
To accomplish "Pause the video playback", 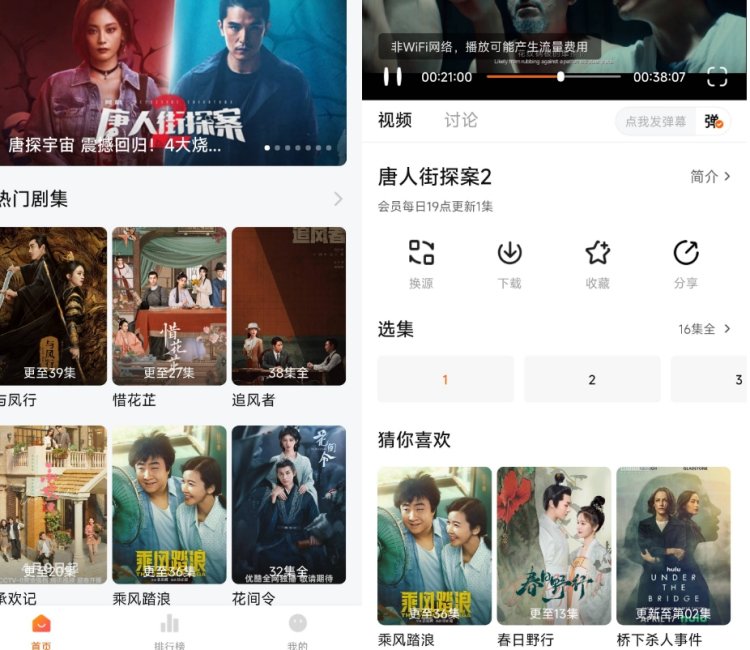I will (x=393, y=77).
